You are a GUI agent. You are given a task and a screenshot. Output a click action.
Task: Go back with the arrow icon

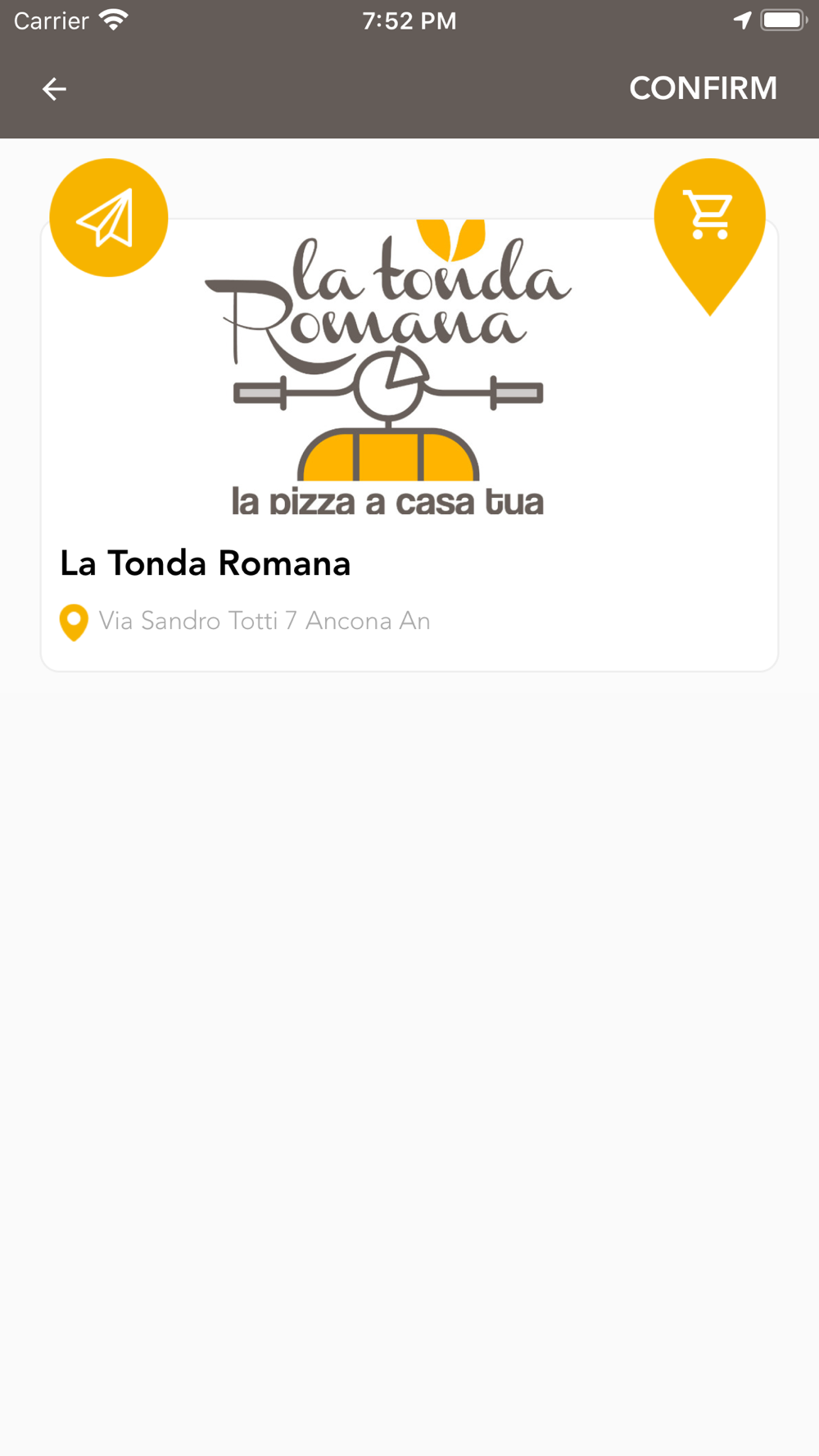54,88
